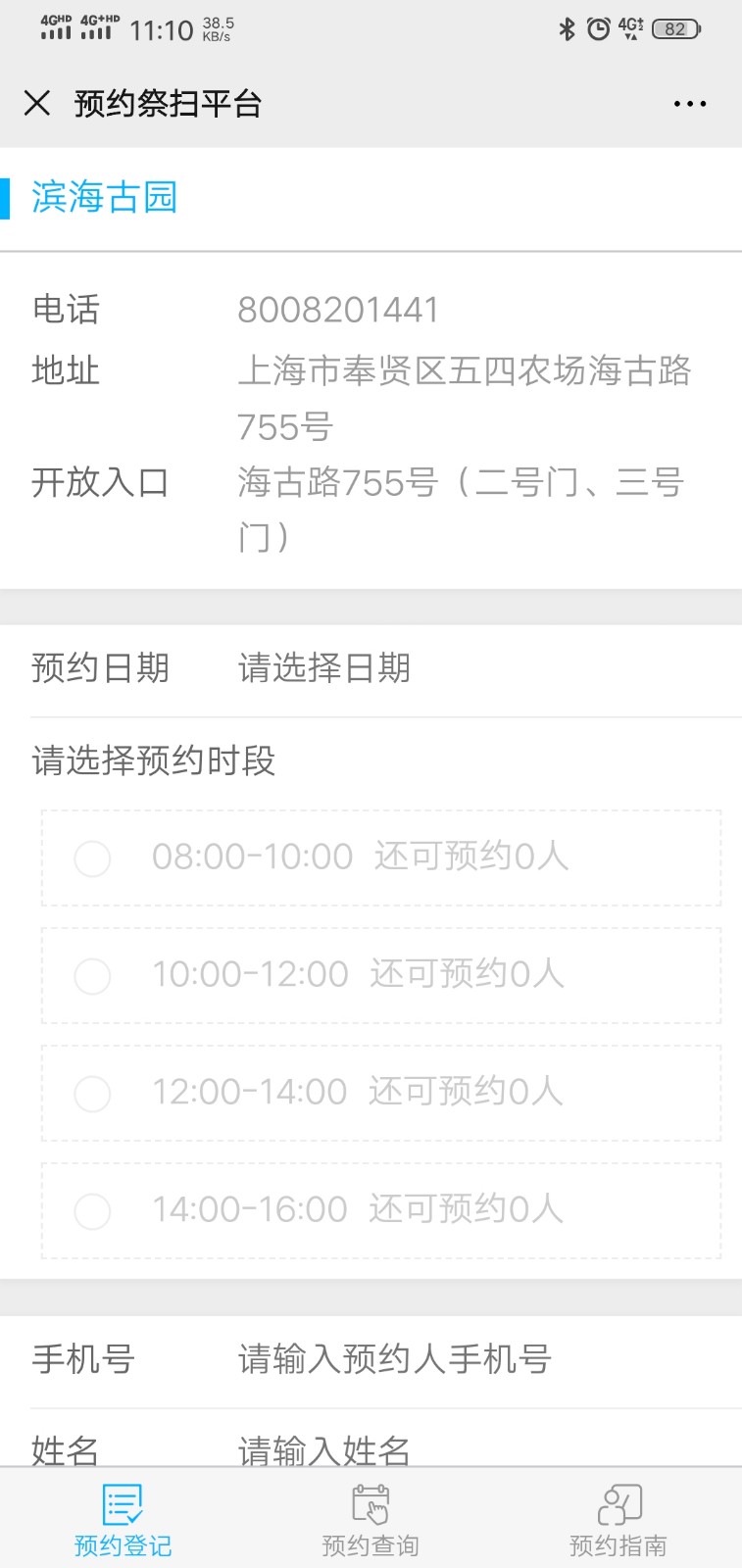742x1568 pixels.
Task: Close the 预约祭扫平台 page
Action: (x=37, y=103)
